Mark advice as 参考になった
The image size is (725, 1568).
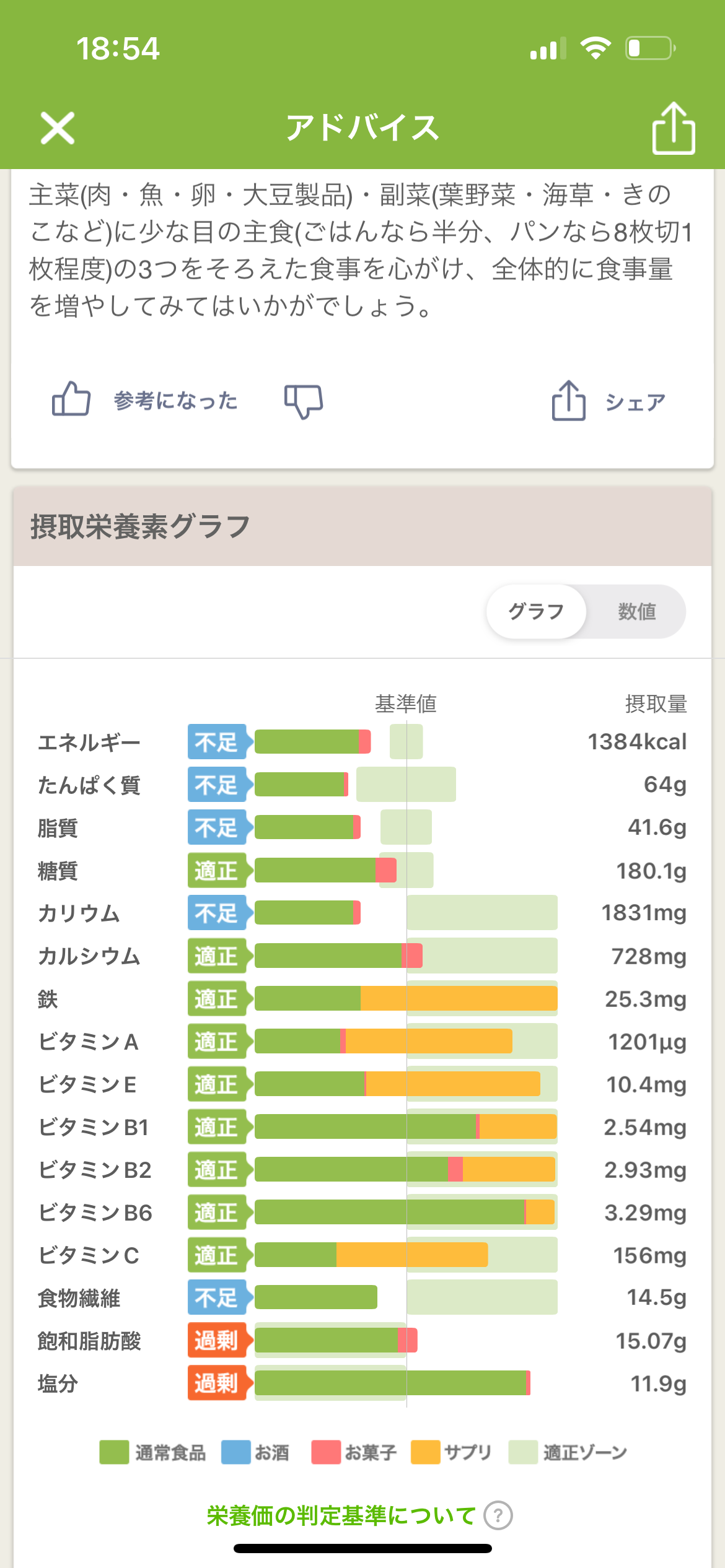point(145,401)
